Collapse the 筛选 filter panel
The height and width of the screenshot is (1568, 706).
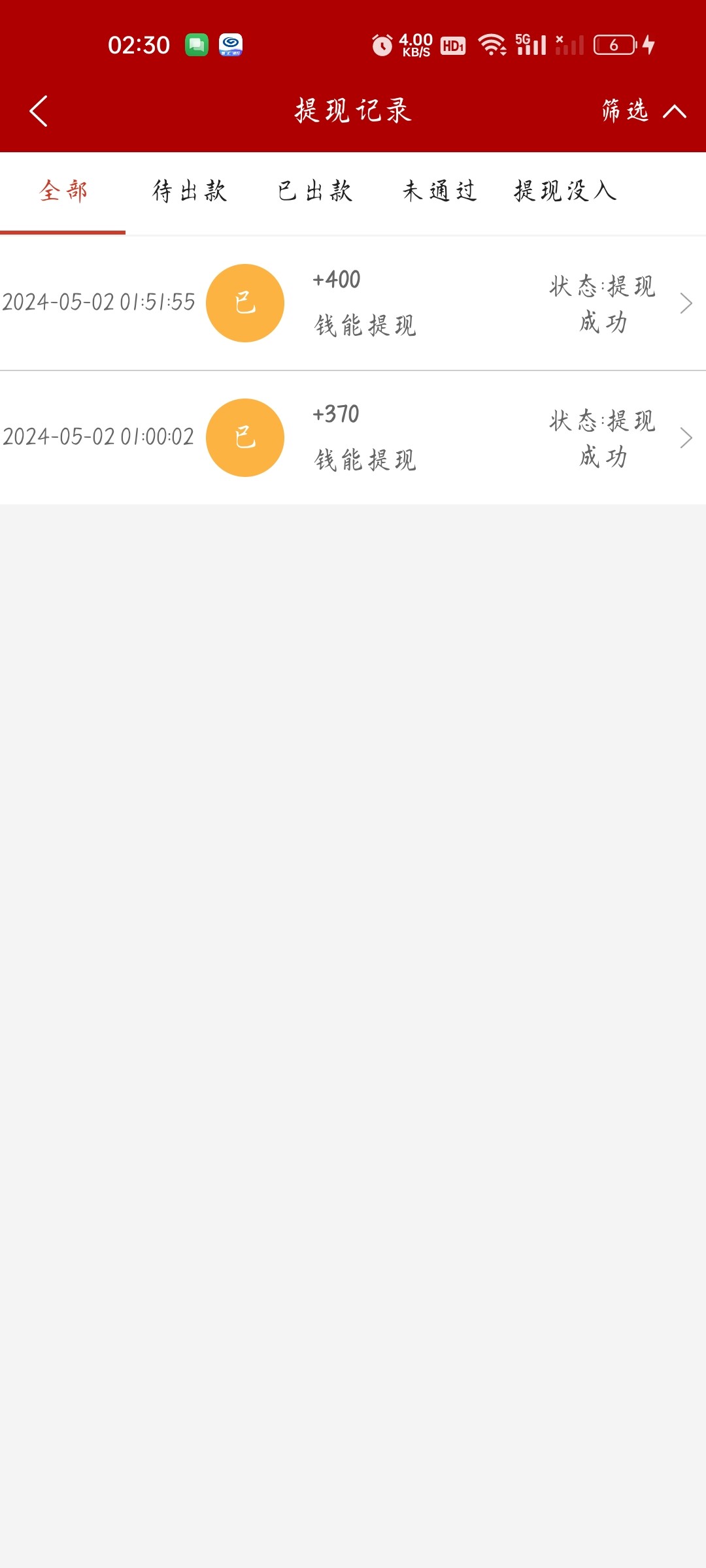(641, 111)
